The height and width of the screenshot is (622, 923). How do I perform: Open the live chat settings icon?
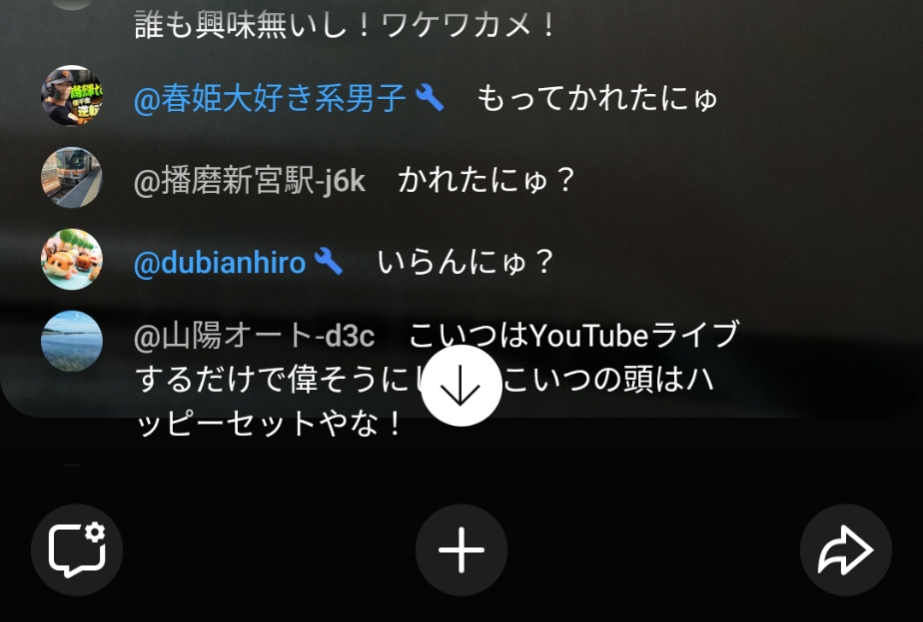77,550
